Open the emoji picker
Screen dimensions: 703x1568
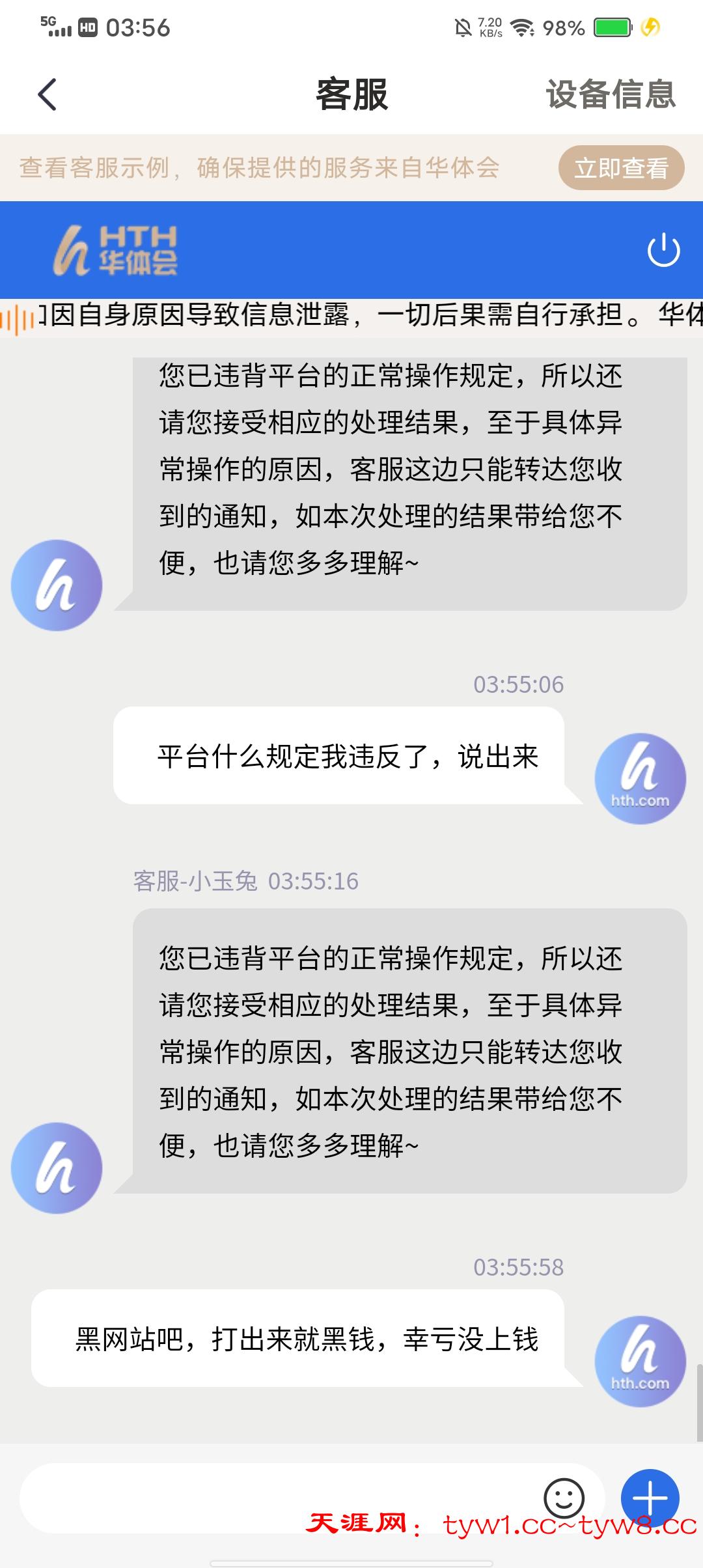(x=564, y=1498)
